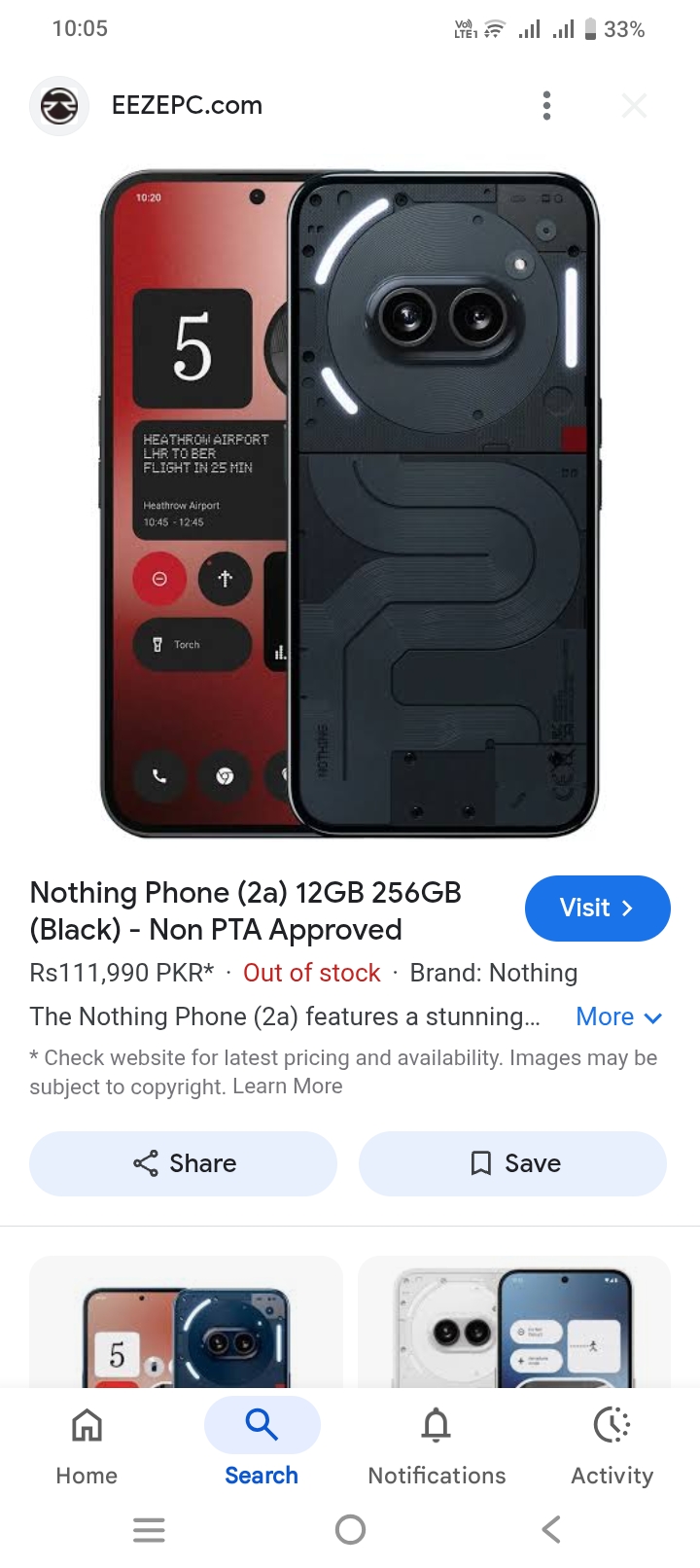Save this image to collections

tap(512, 1163)
